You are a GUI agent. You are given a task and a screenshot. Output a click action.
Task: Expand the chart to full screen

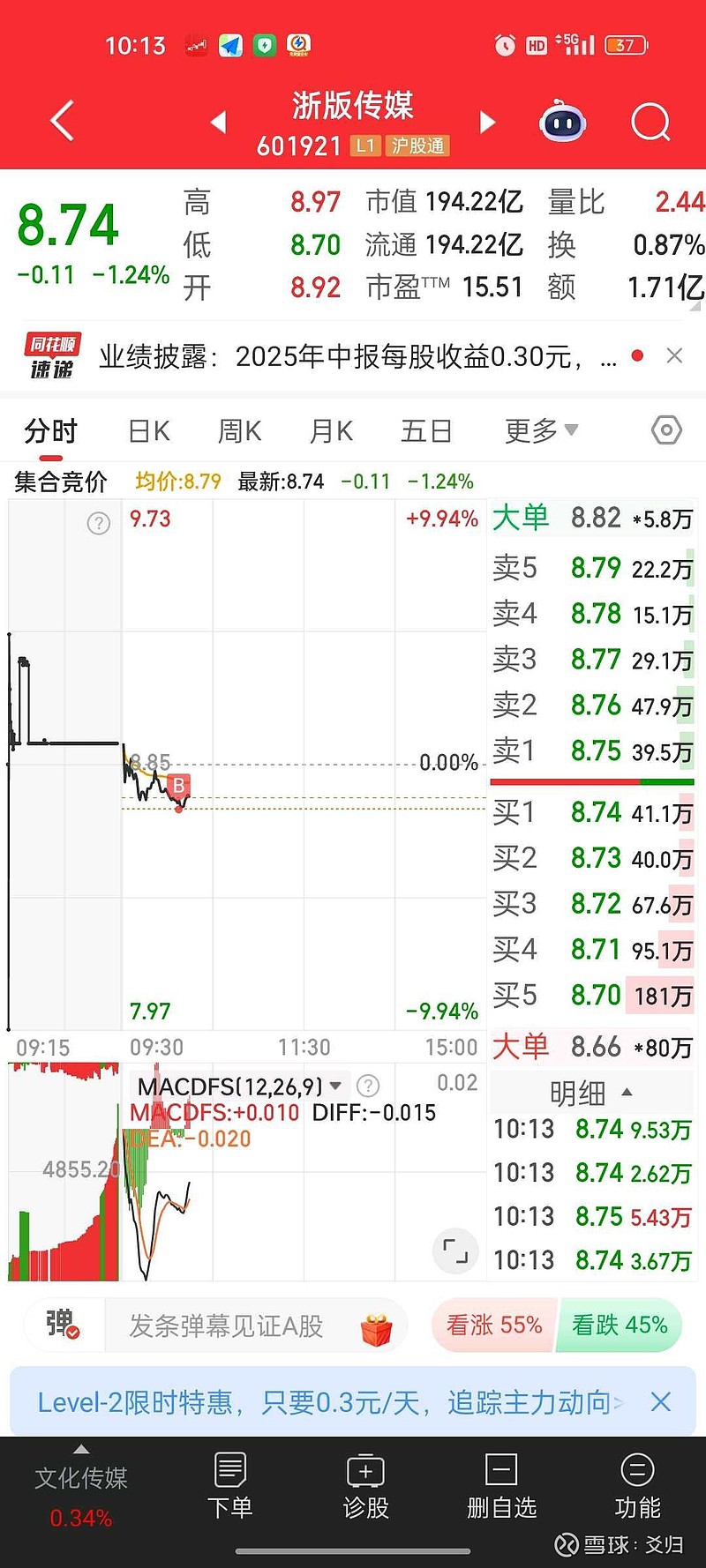click(455, 1251)
